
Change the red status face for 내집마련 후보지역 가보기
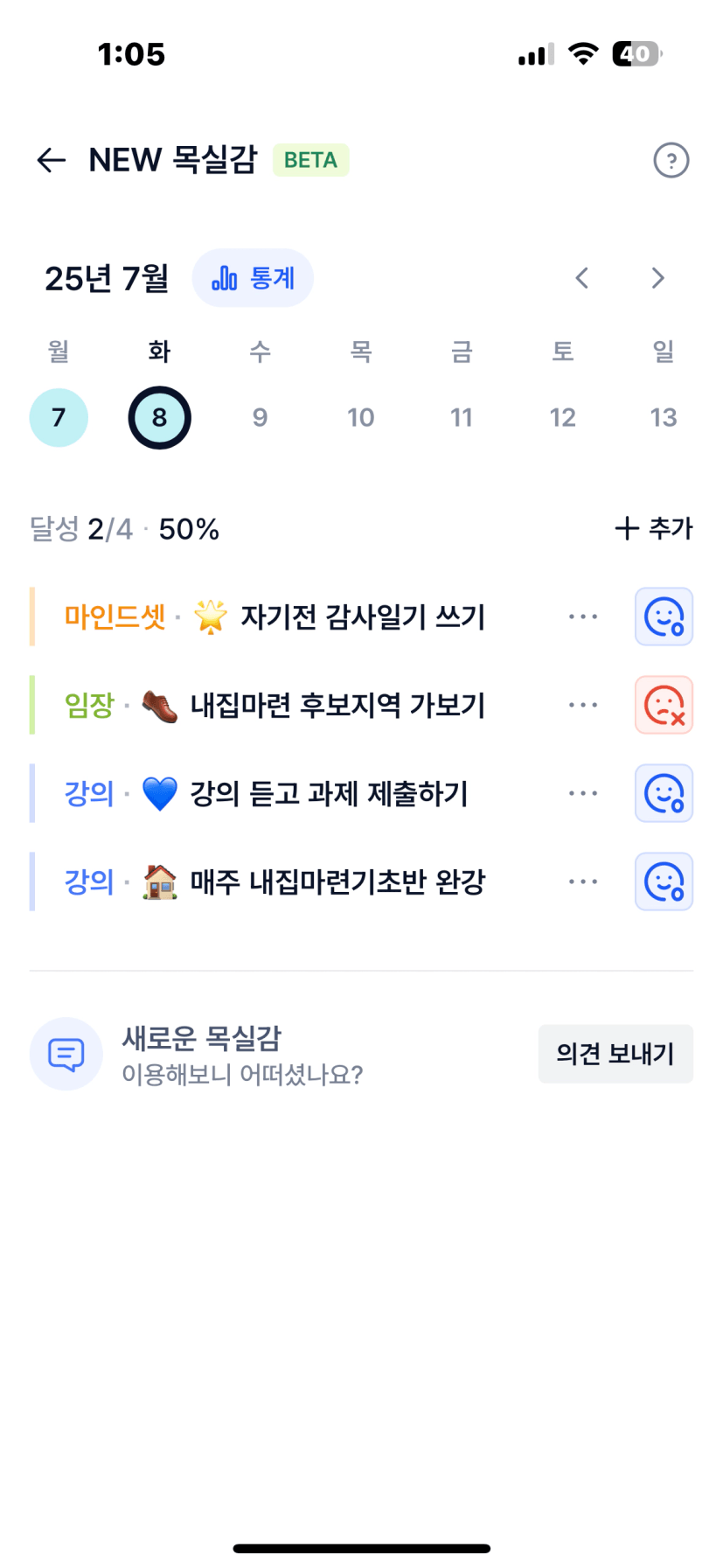664,705
